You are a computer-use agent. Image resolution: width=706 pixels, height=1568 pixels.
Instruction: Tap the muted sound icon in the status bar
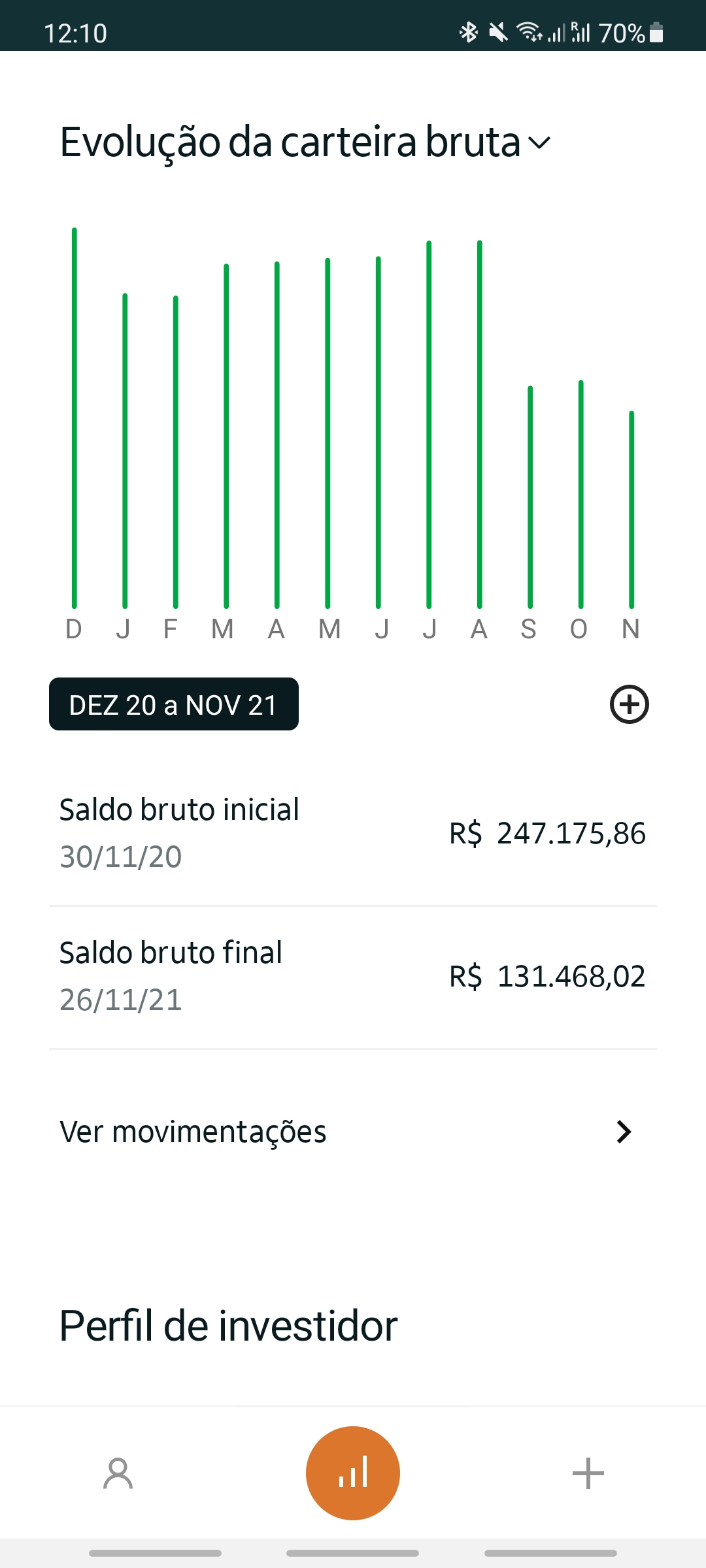497,31
